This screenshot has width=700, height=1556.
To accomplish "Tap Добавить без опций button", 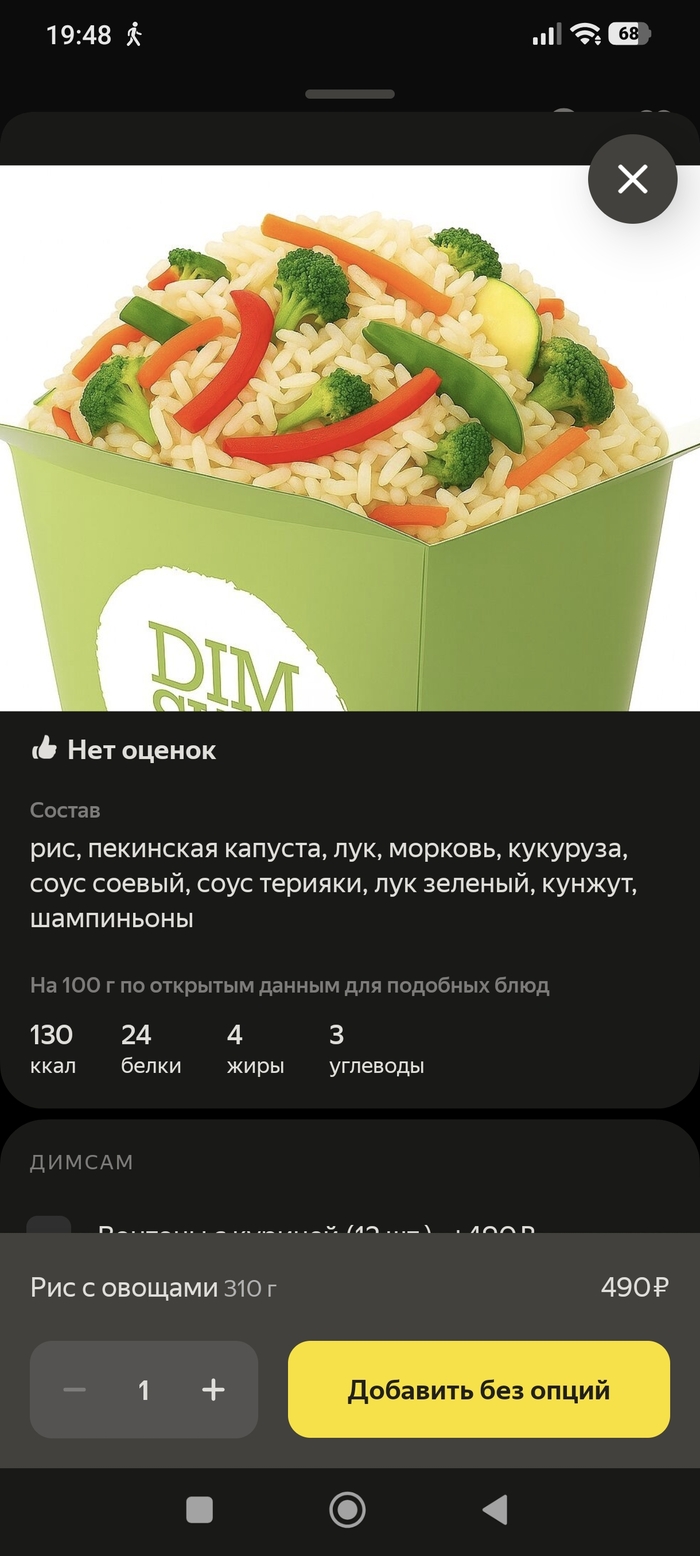I will (478, 1390).
